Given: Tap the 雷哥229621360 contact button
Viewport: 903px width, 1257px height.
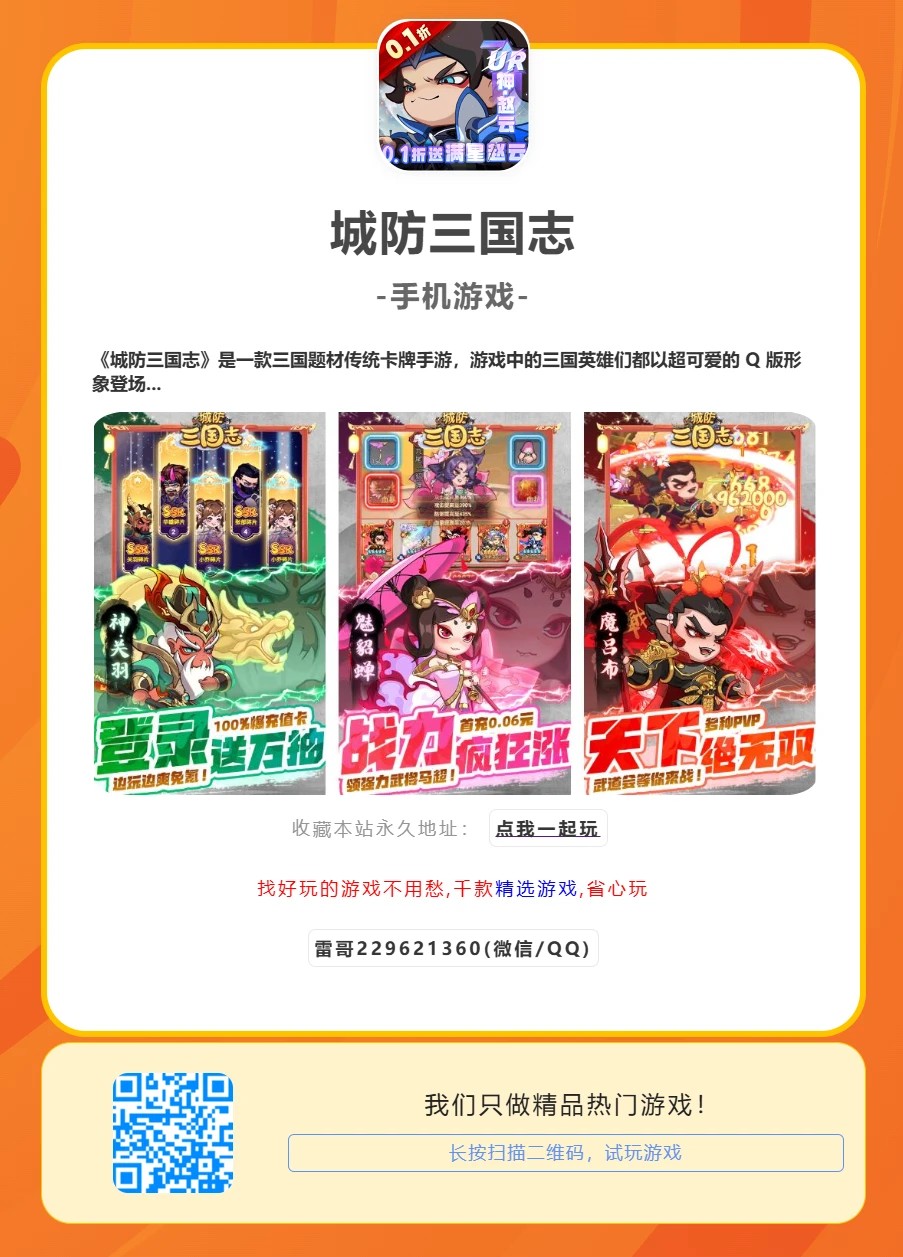Looking at the screenshot, I should click(x=453, y=949).
